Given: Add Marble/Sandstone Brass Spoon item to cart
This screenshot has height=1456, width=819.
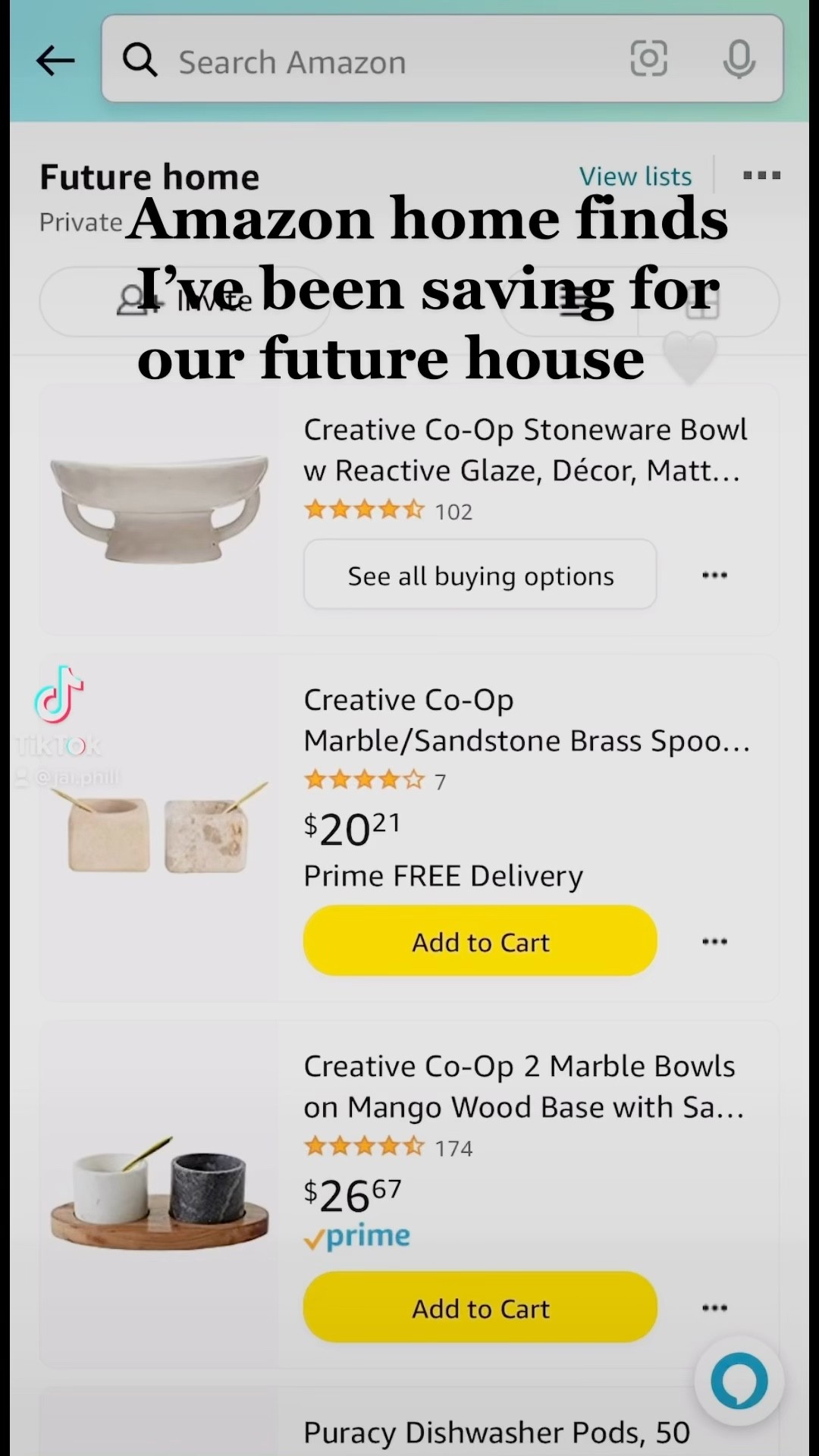Looking at the screenshot, I should point(480,941).
